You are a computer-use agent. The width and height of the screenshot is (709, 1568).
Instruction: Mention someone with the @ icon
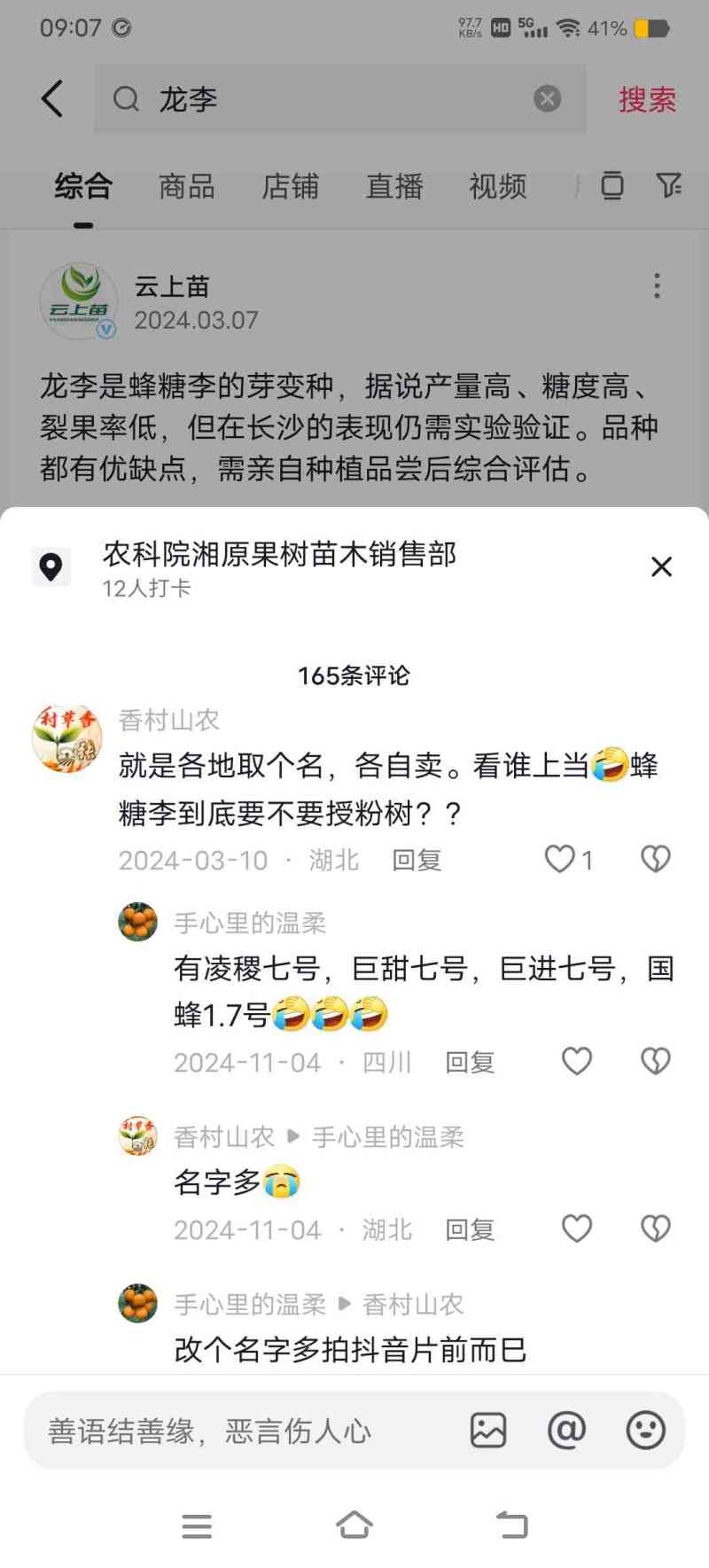(x=566, y=1431)
